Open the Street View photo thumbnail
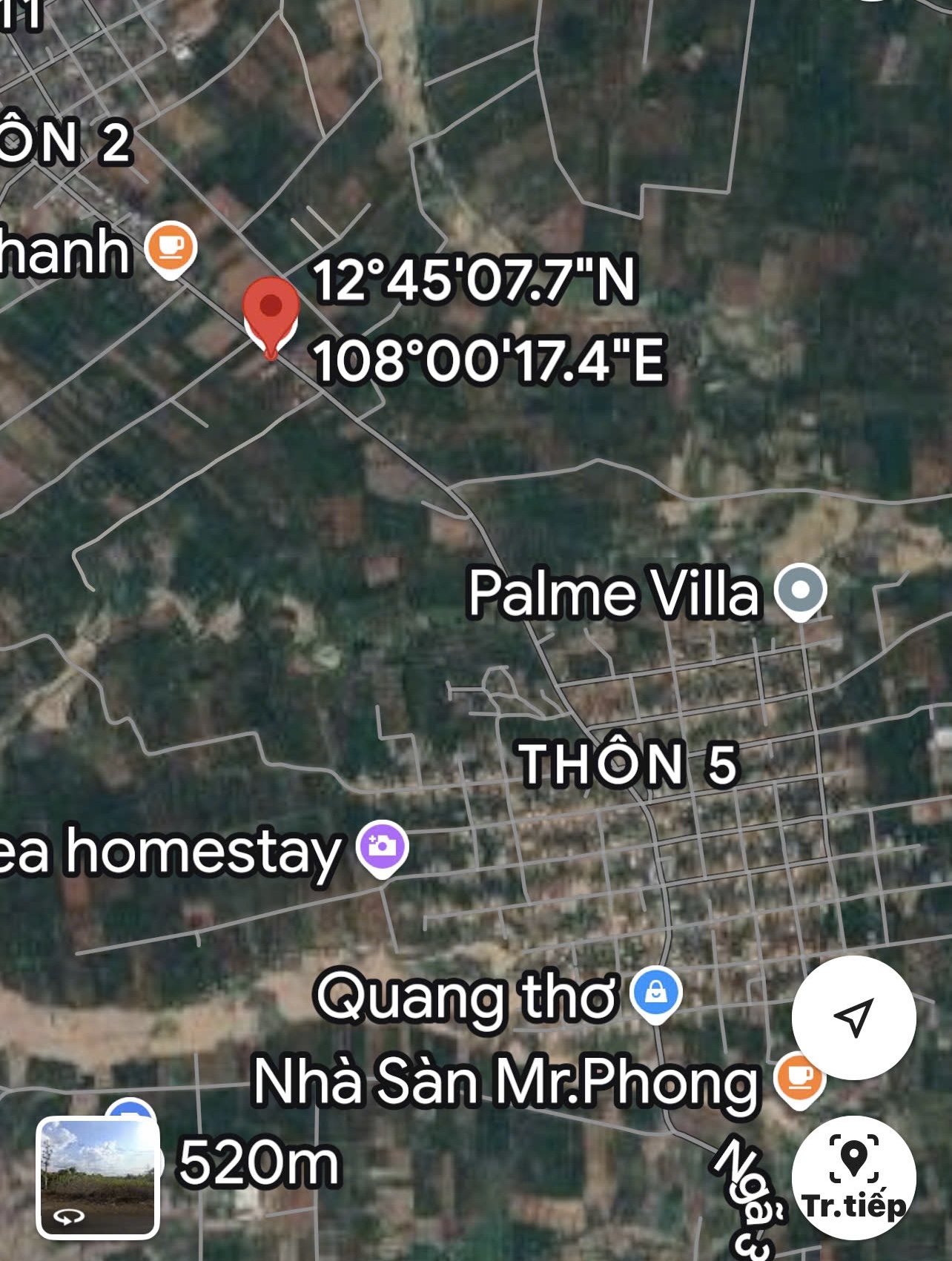 pyautogui.click(x=98, y=1177)
